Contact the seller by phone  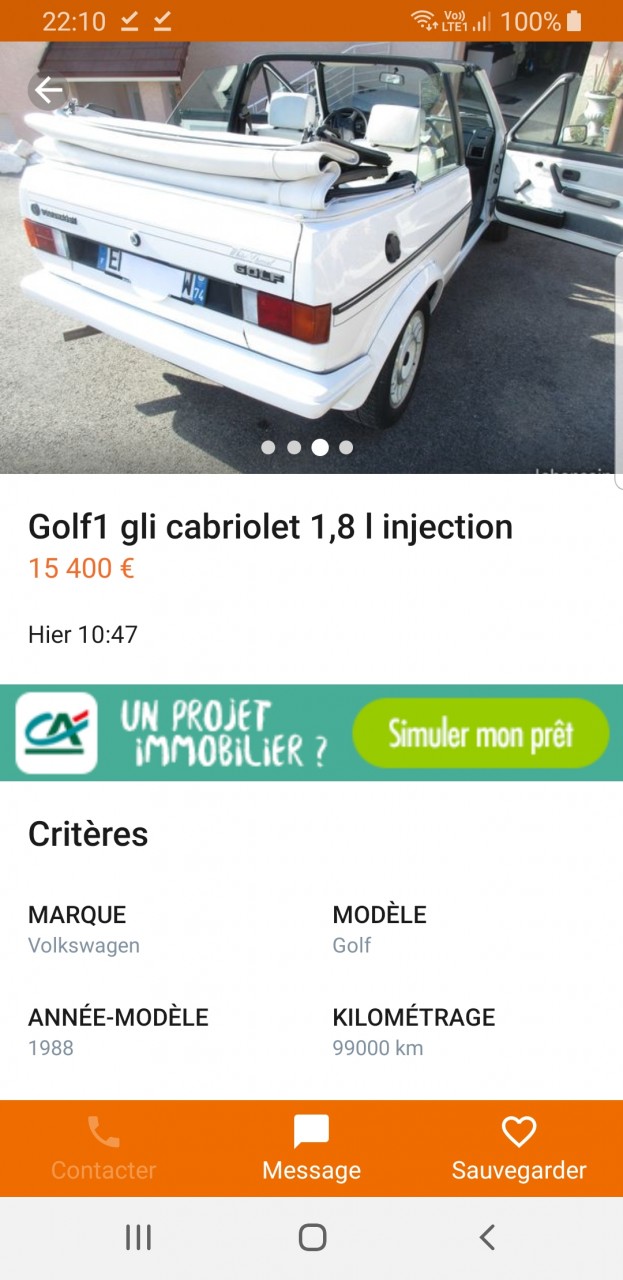point(104,1148)
